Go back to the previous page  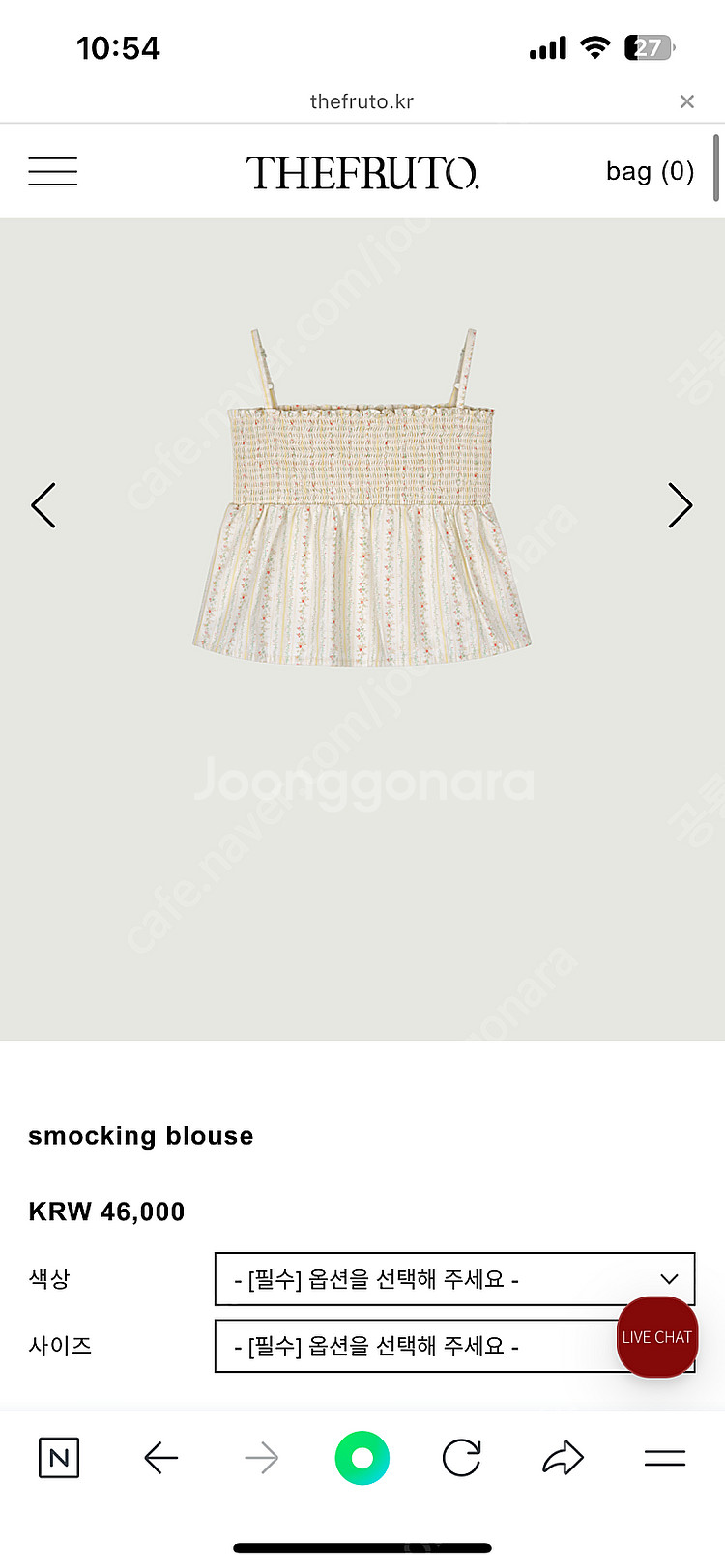point(161,1458)
